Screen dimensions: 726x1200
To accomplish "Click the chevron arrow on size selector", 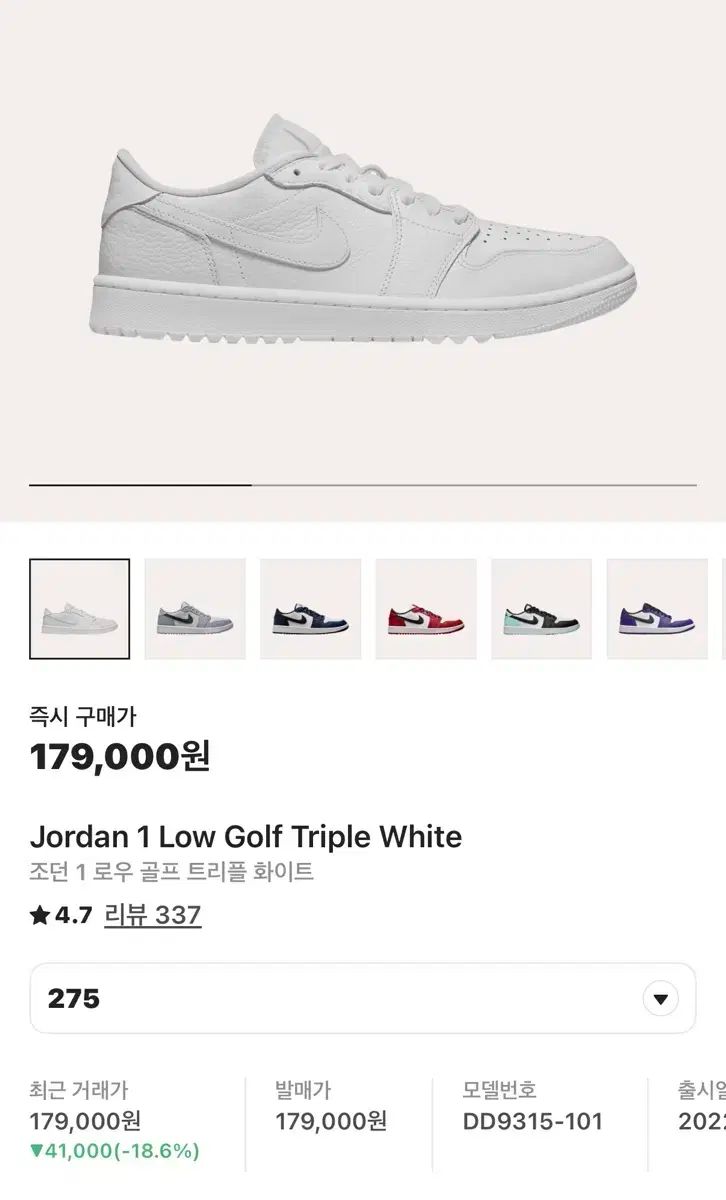I will 660,998.
